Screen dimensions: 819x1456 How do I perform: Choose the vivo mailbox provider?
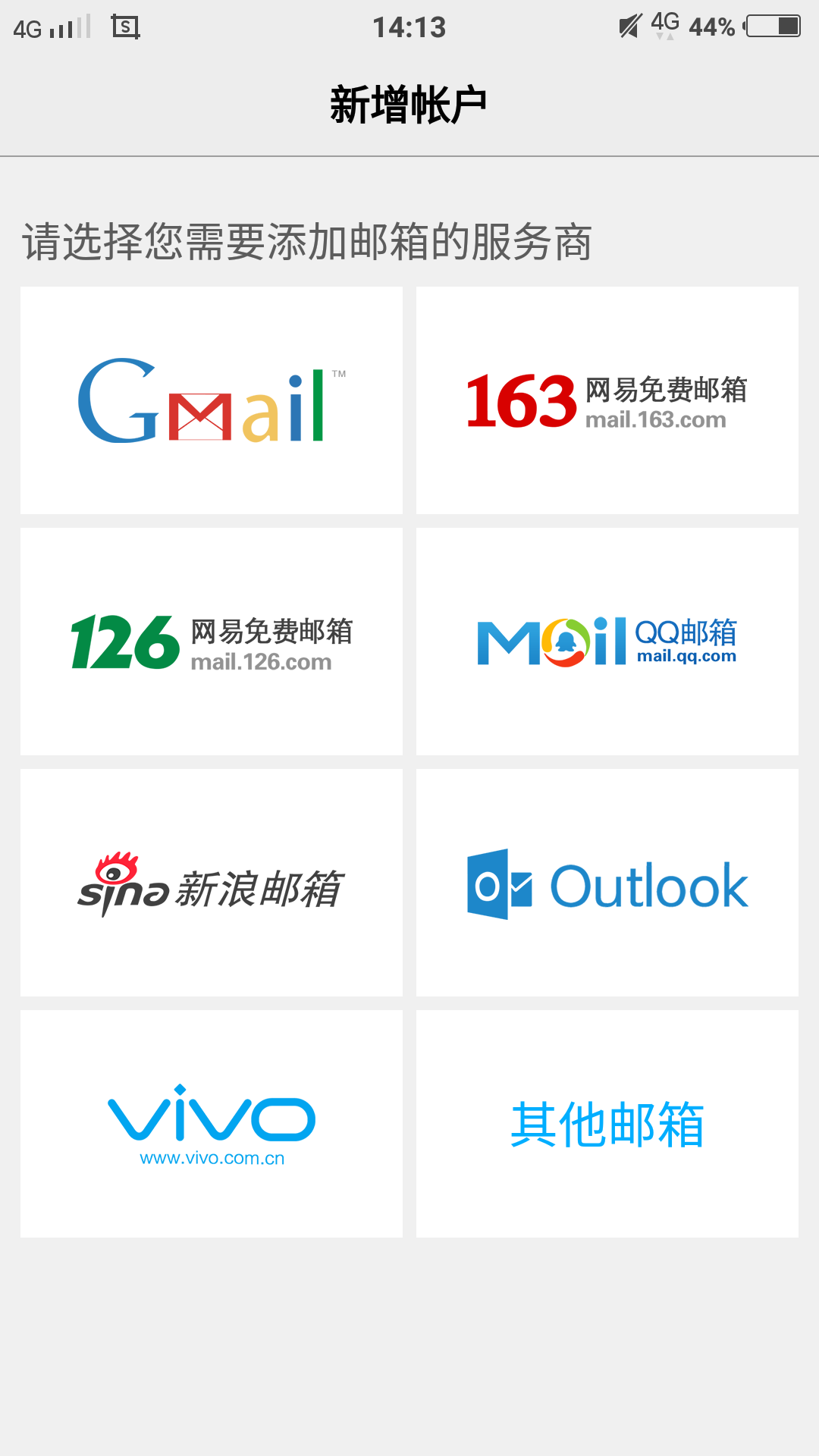click(212, 1124)
